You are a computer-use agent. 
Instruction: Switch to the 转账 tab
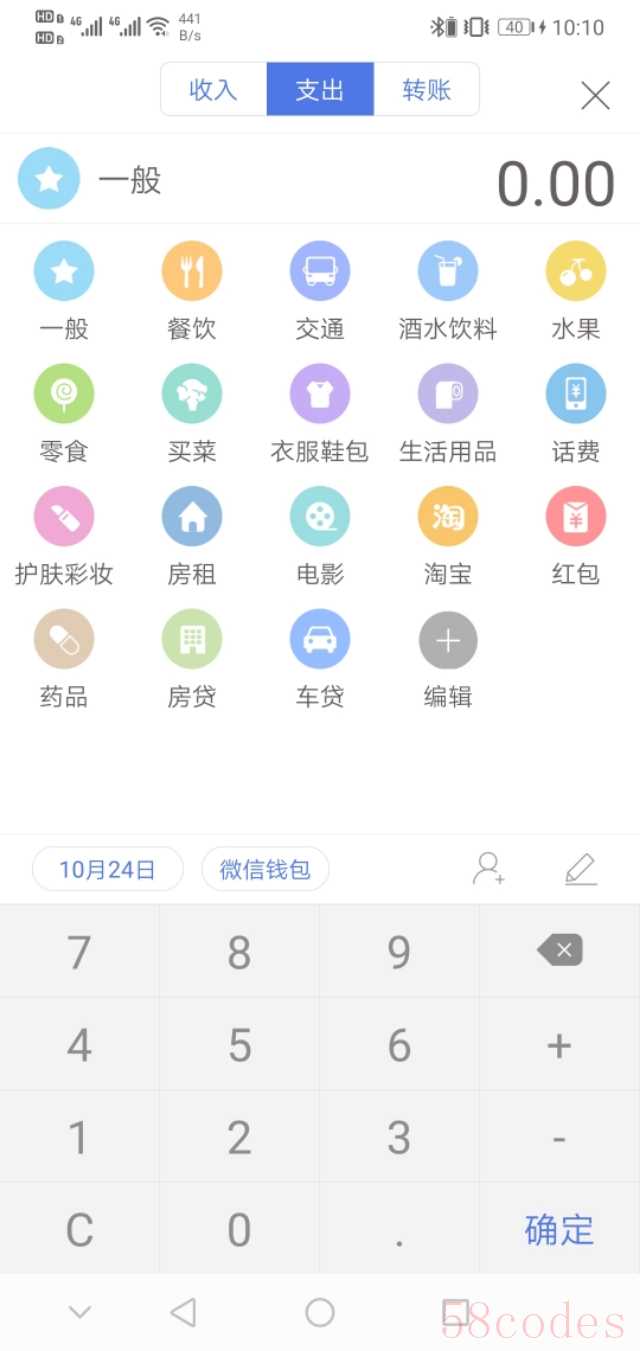427,89
